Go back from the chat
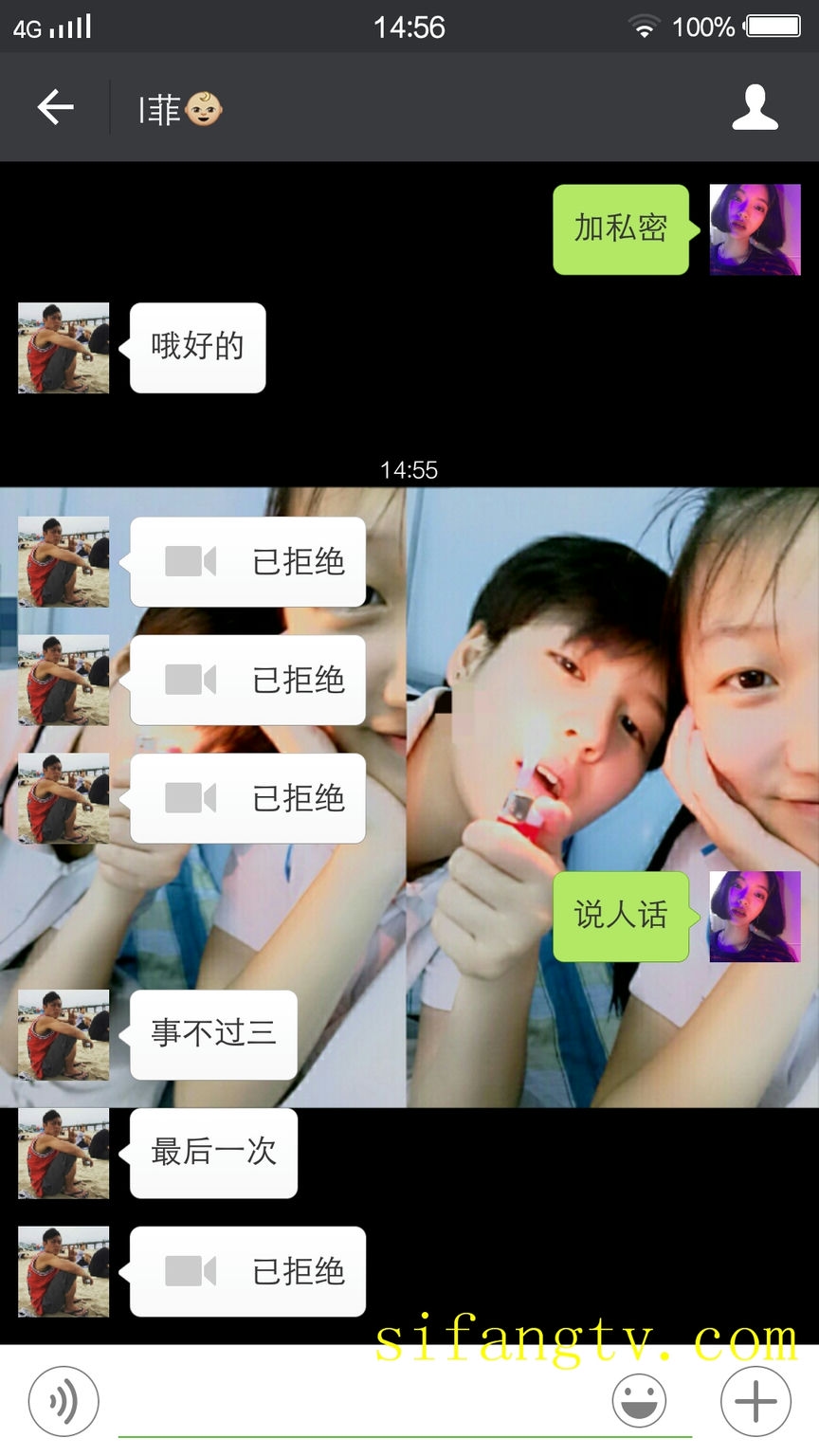Viewport: 819px width, 1456px height. (x=55, y=107)
